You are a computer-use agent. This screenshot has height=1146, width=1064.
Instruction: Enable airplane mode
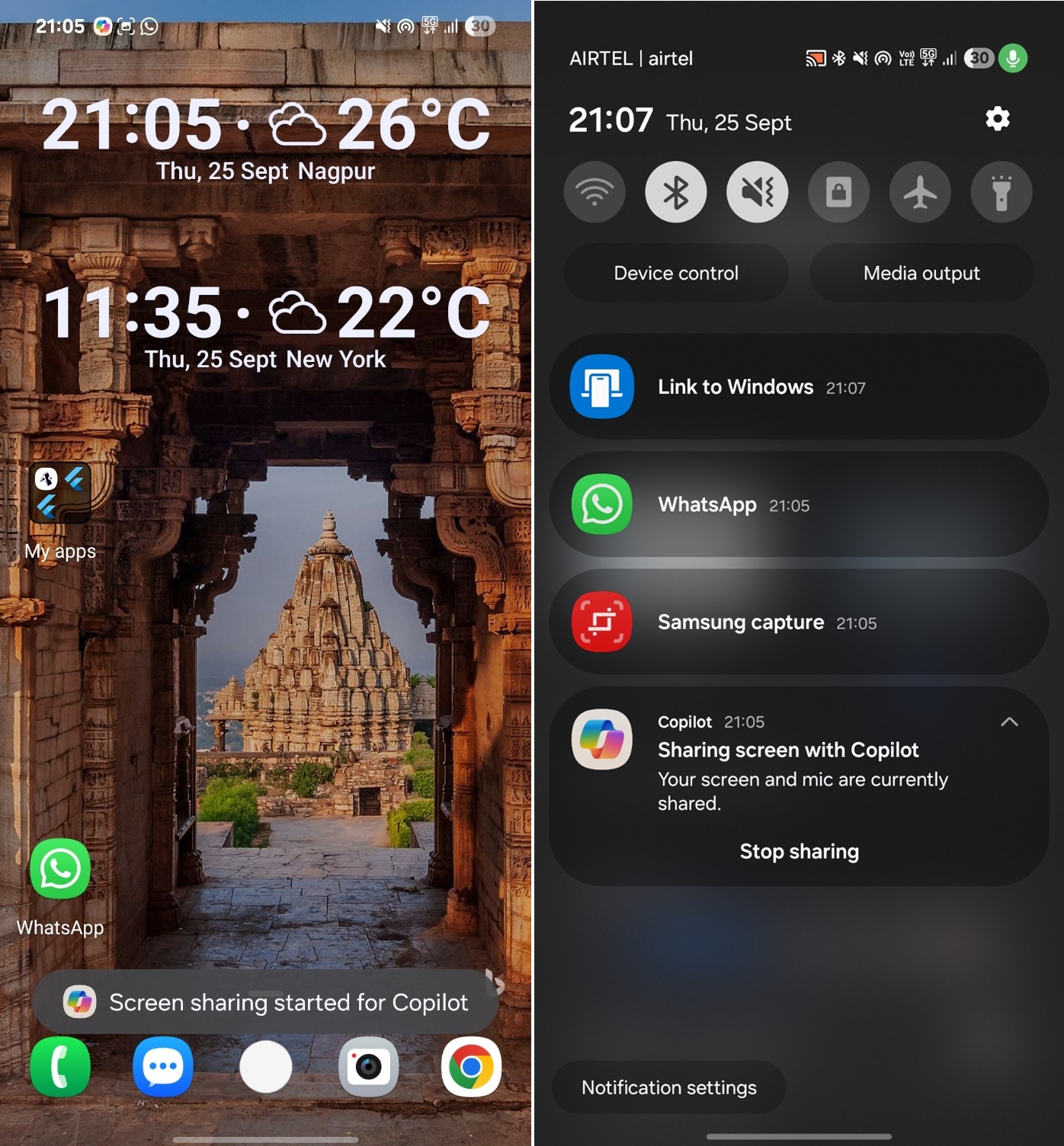(x=920, y=192)
